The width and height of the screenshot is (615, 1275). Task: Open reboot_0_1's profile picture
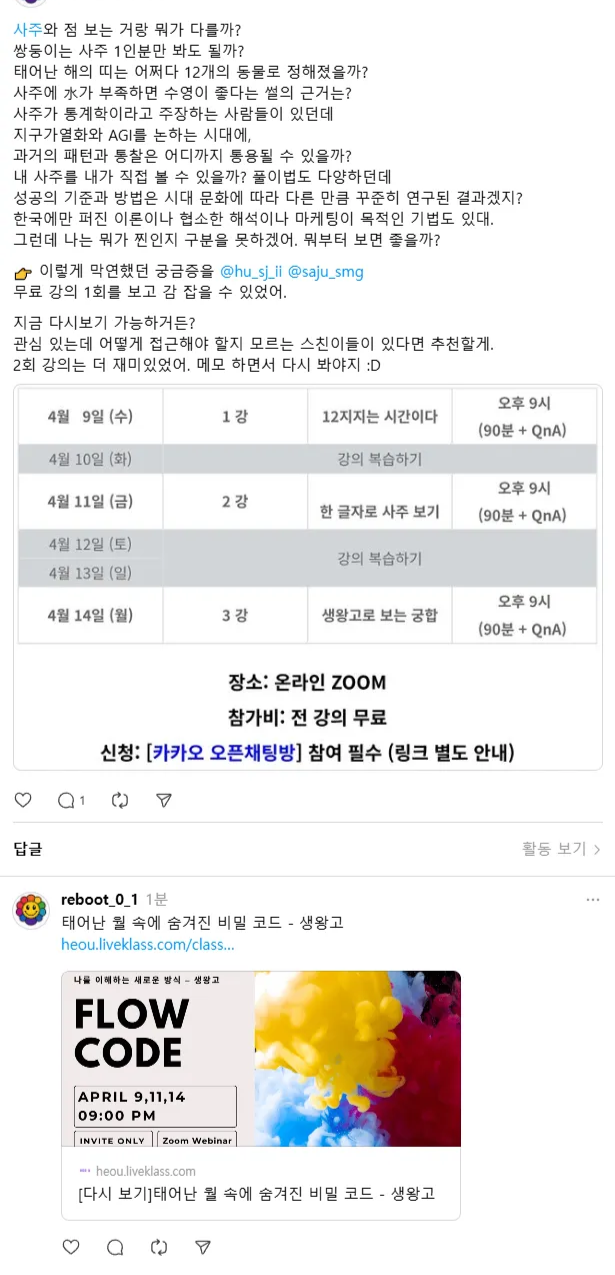[x=31, y=911]
